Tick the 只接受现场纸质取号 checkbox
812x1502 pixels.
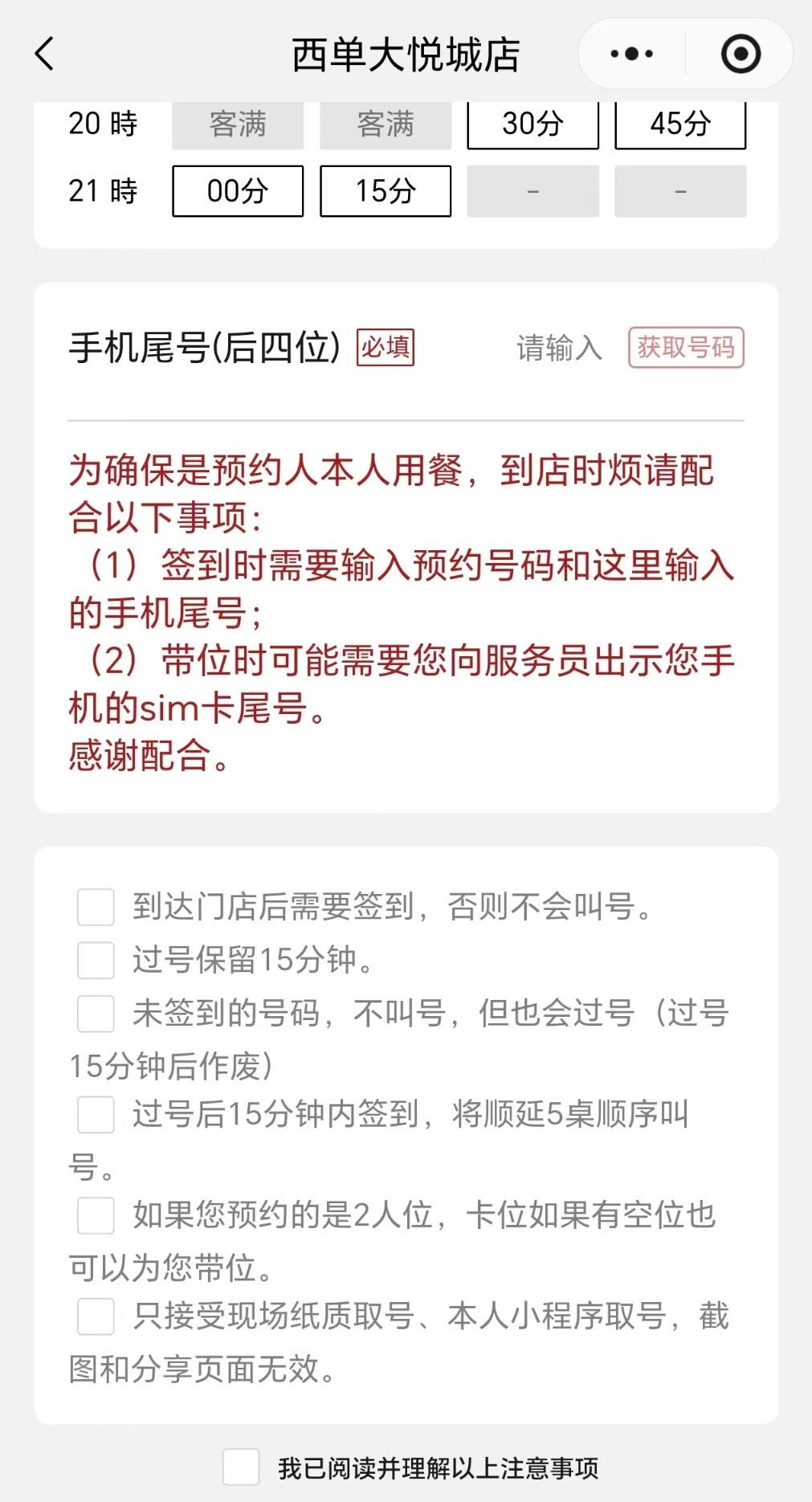pos(96,1317)
